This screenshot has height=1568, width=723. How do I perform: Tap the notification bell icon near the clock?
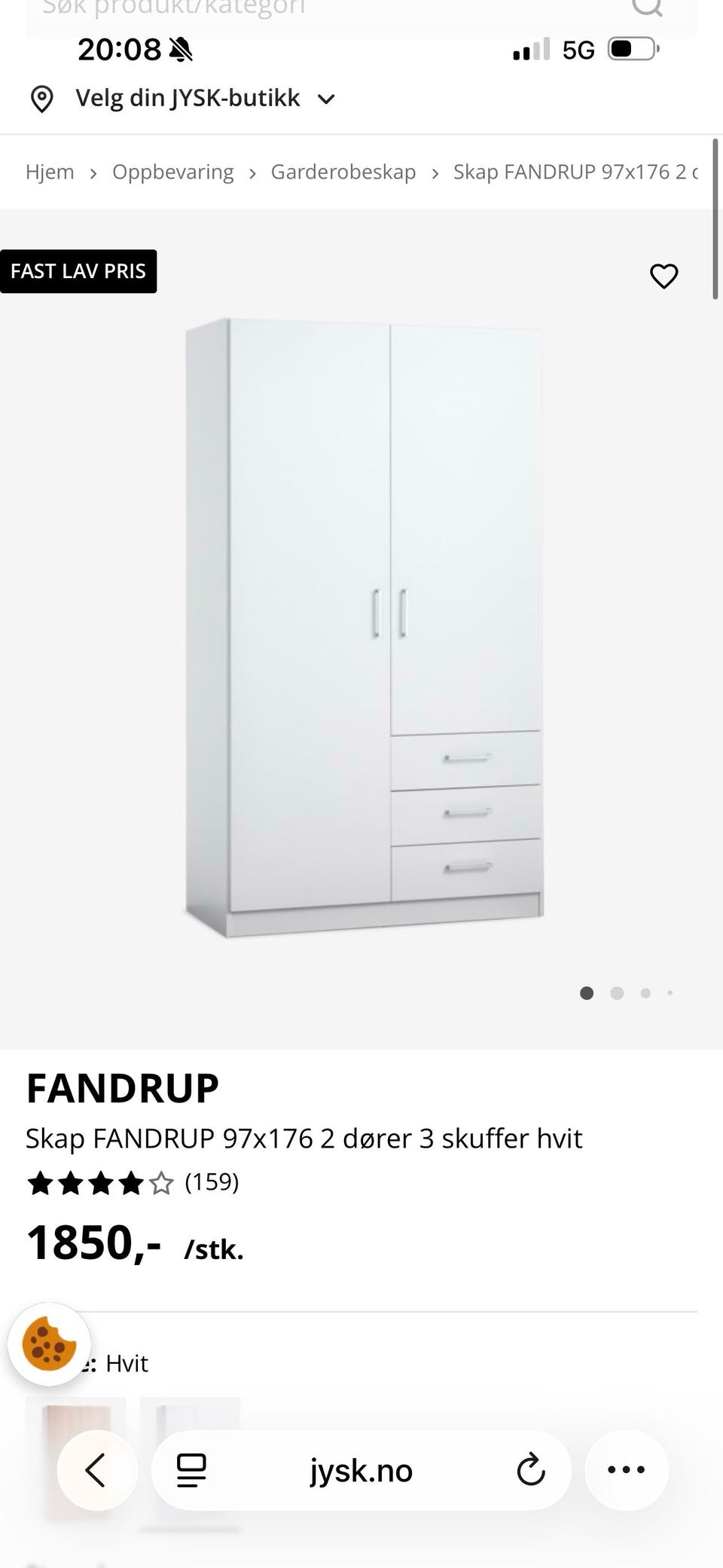coord(181,48)
